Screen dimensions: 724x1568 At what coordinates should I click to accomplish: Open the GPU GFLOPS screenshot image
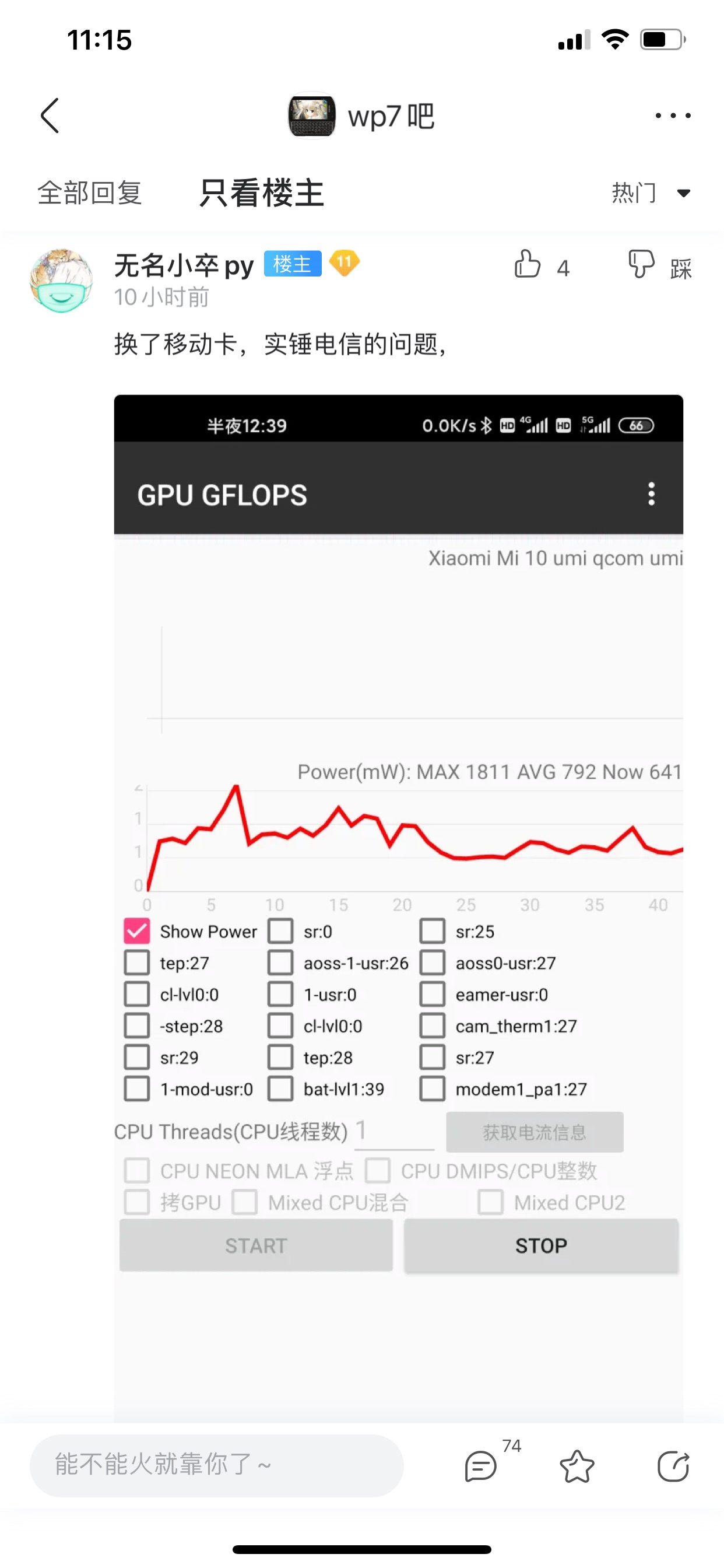click(x=399, y=908)
